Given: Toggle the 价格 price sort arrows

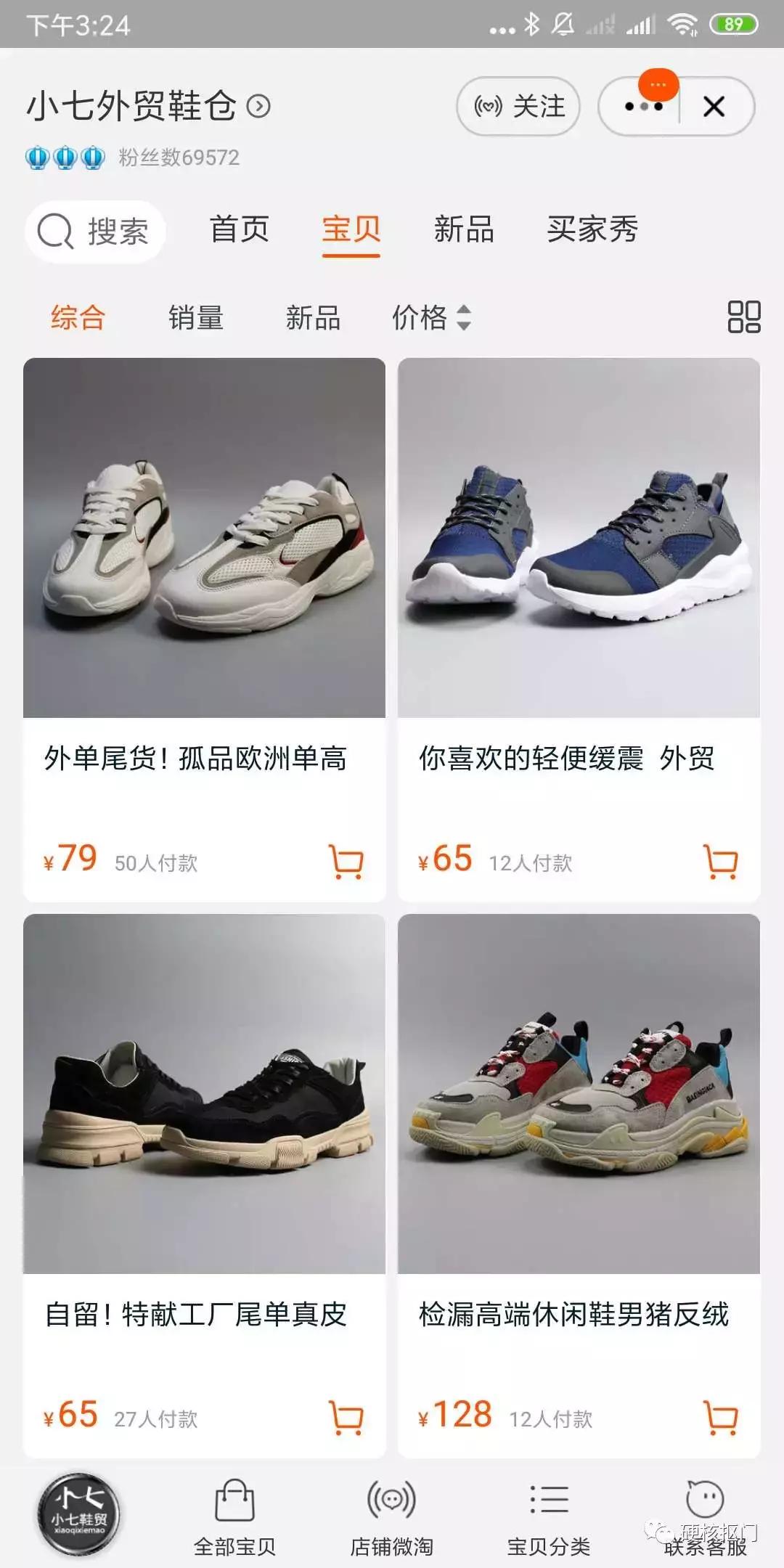Looking at the screenshot, I should coord(464,318).
